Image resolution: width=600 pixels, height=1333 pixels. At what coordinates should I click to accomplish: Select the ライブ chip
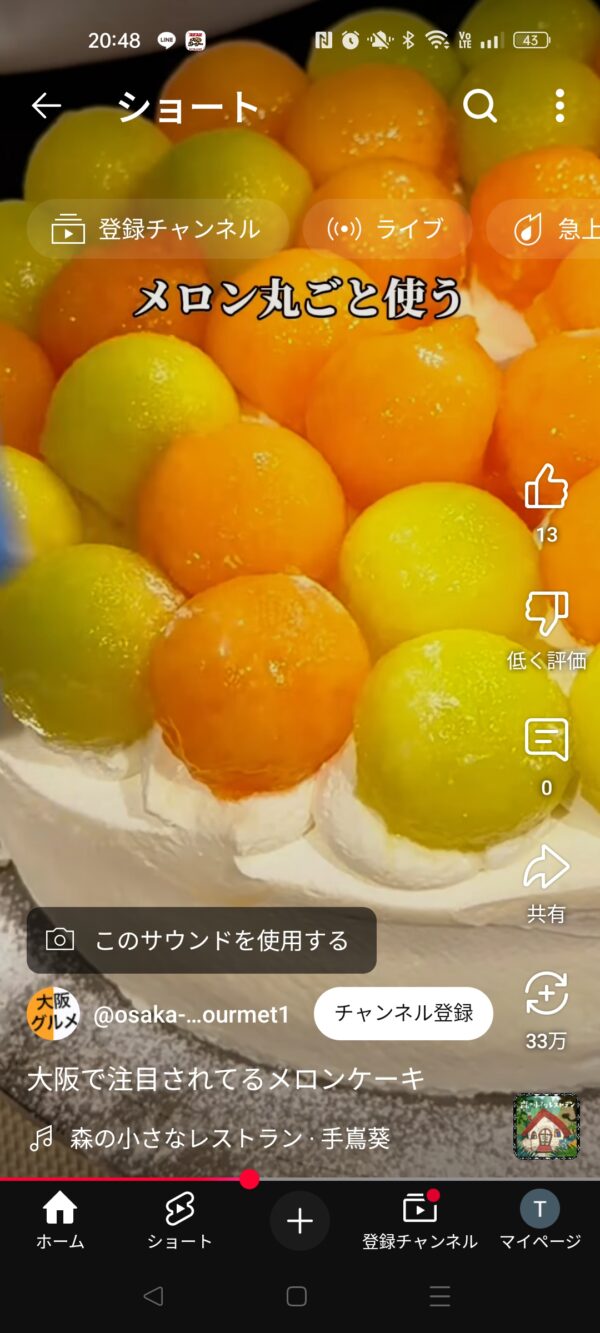tap(386, 229)
